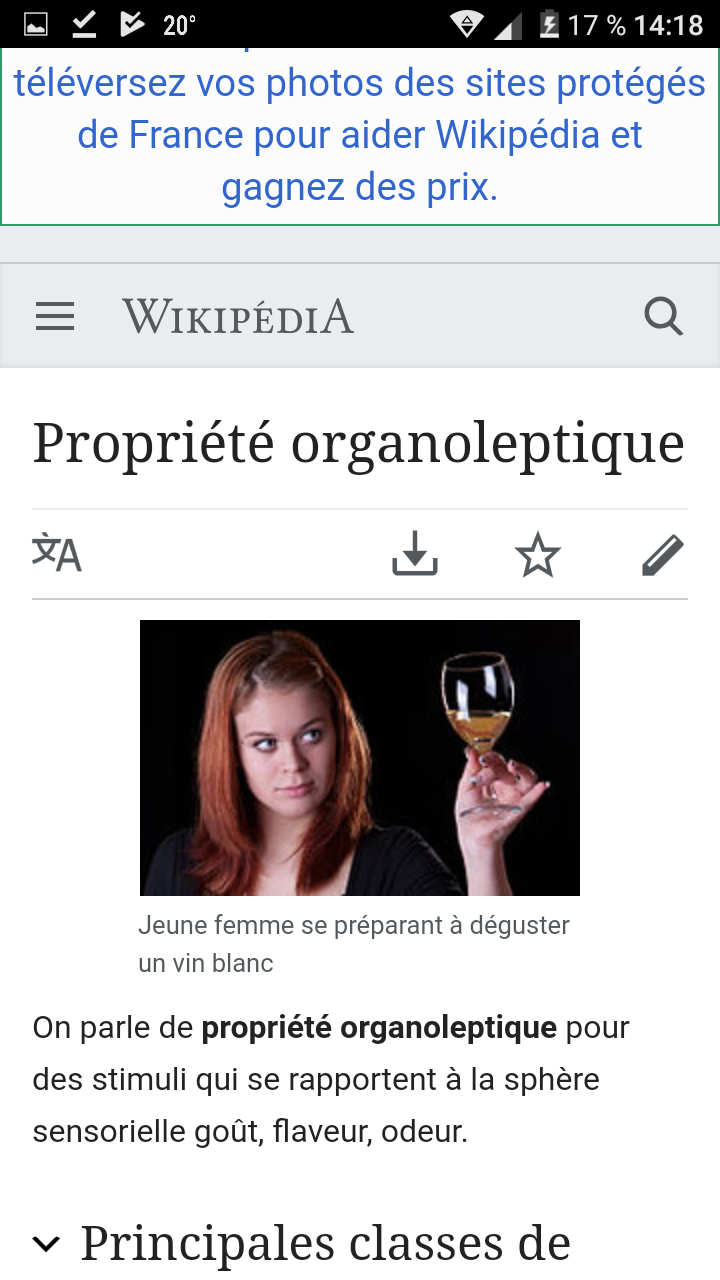Open the Wikipedia search icon

(x=663, y=317)
